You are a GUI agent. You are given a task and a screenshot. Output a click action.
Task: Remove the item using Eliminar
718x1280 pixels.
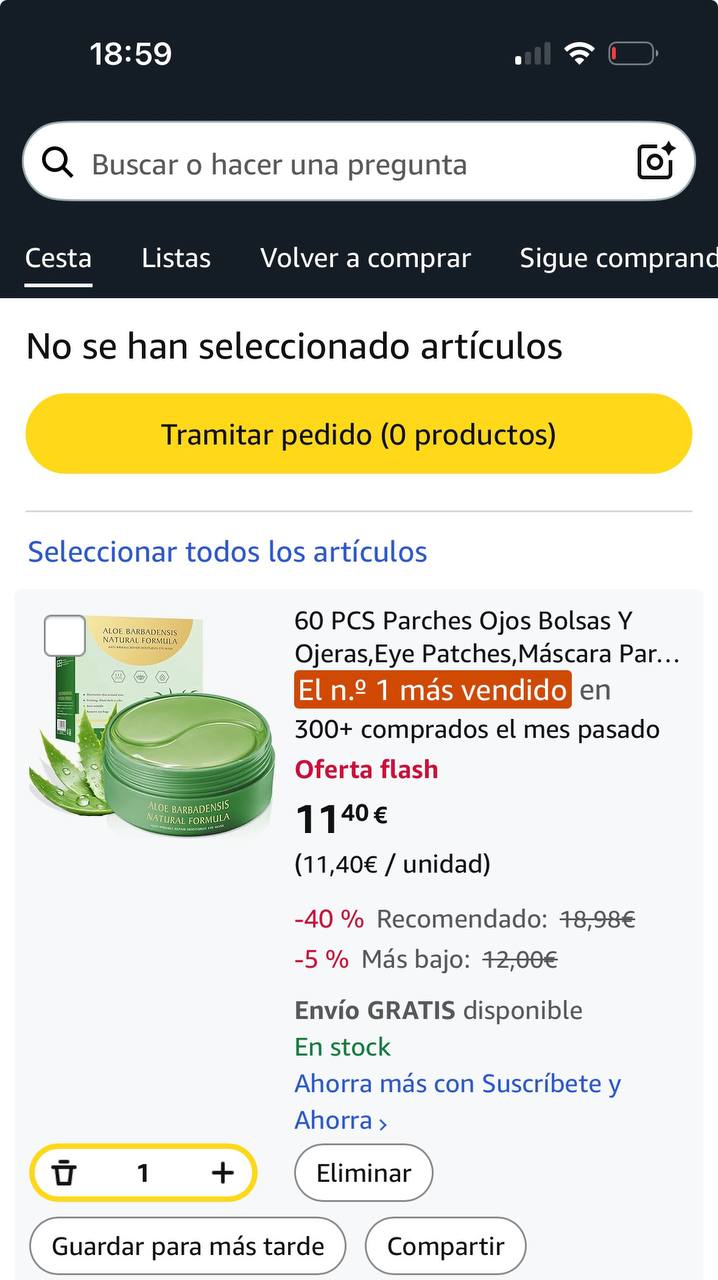click(363, 1173)
